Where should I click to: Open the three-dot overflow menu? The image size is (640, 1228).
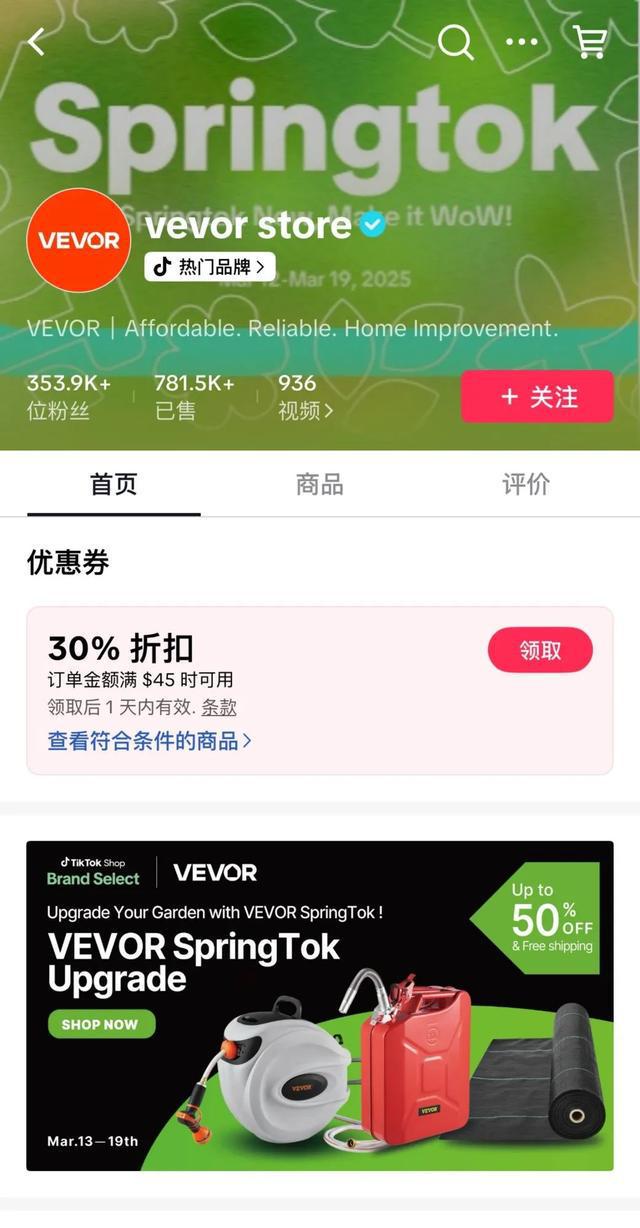pyautogui.click(x=522, y=42)
